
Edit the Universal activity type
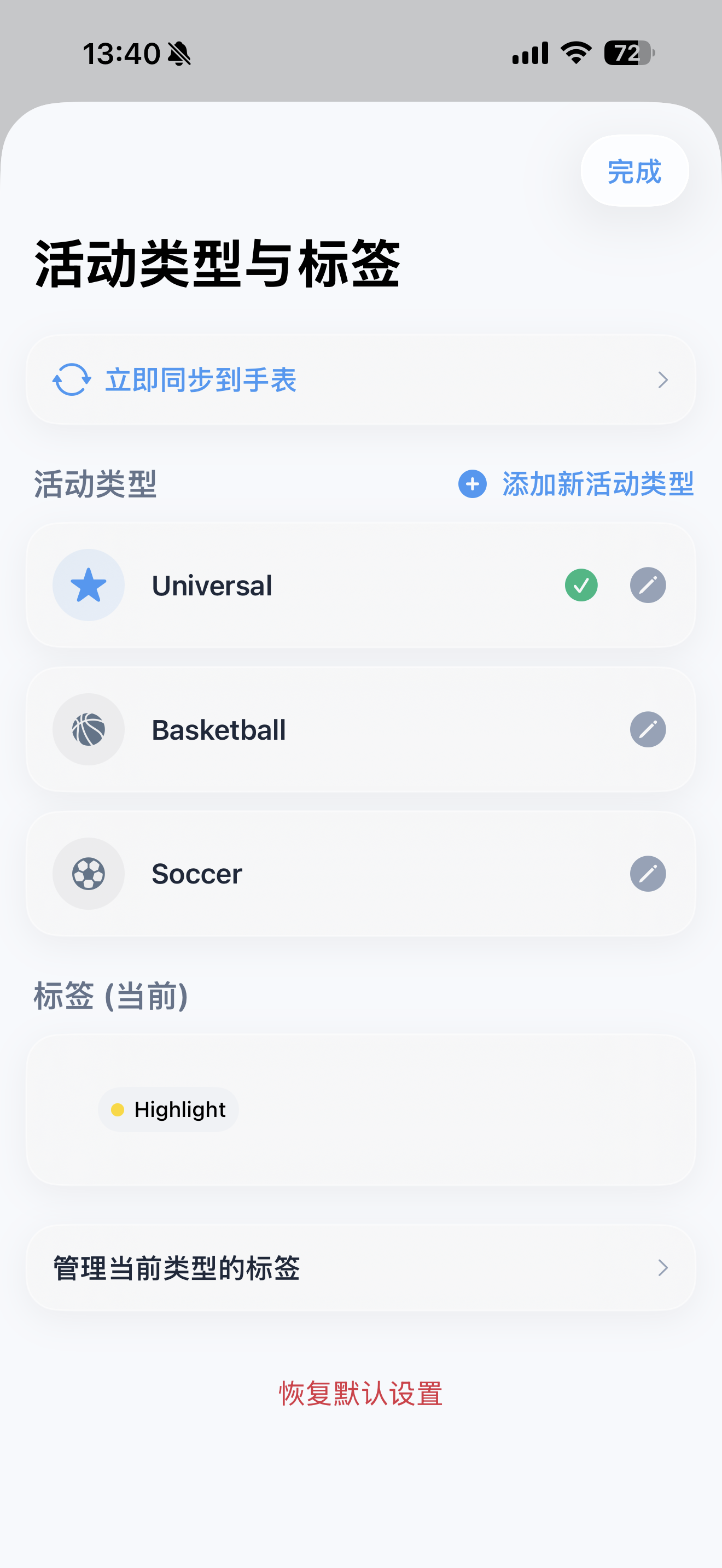648,586
